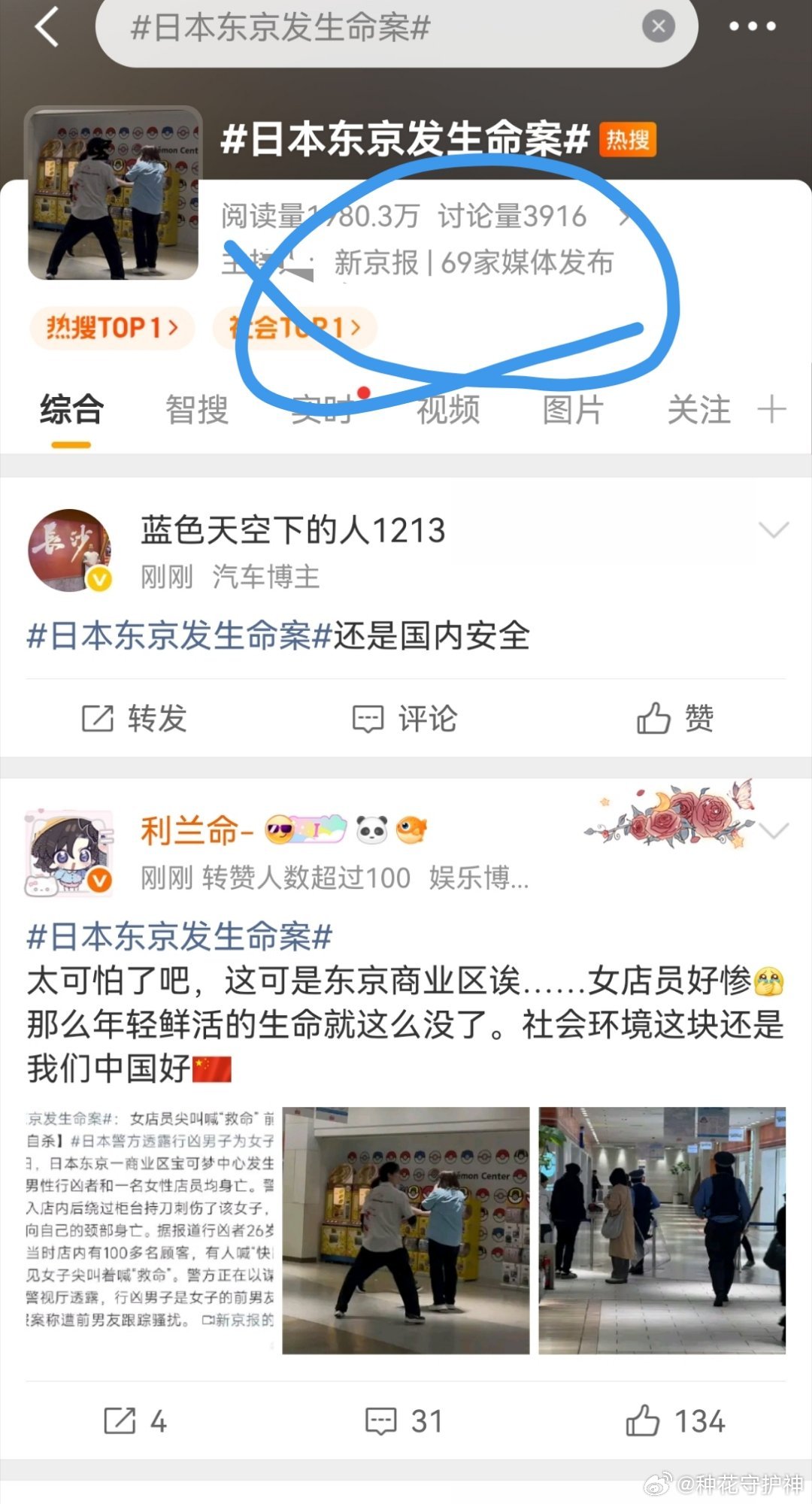Viewport: 812px width, 1504px height.
Task: Tap the repost icon on the first post
Action: coord(134,717)
